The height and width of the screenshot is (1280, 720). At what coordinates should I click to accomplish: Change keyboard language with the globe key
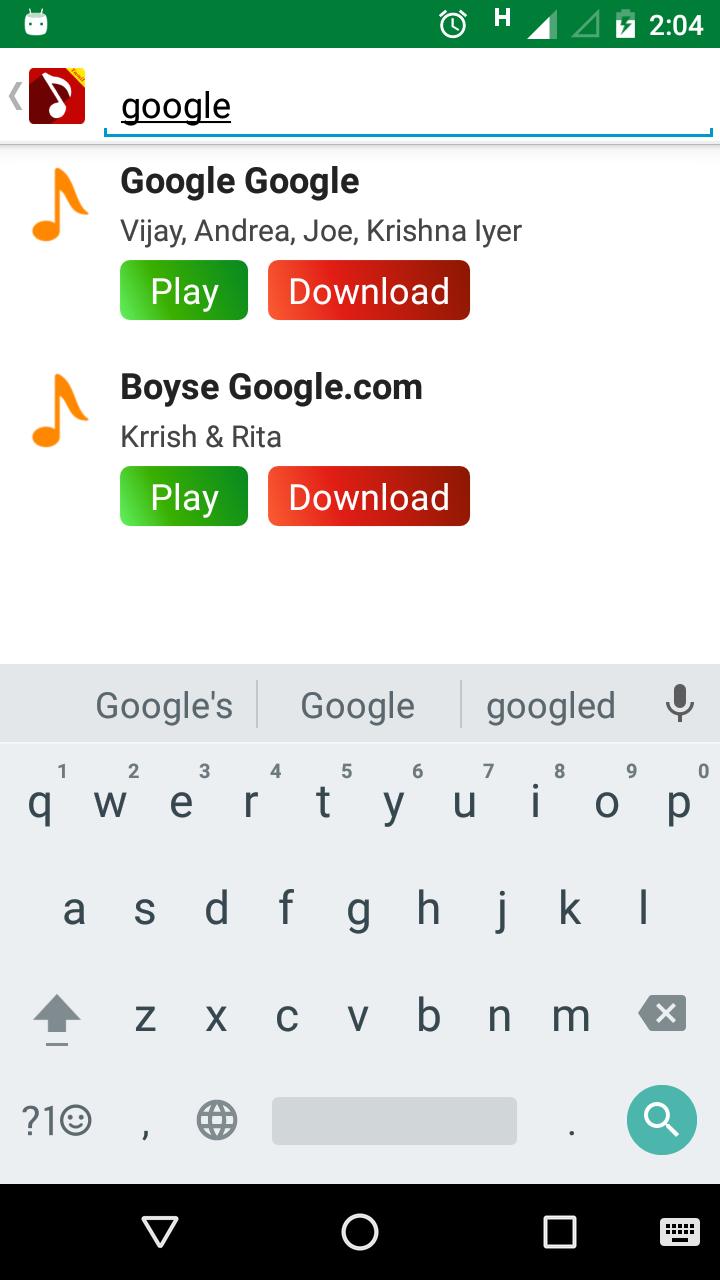pyautogui.click(x=217, y=1120)
